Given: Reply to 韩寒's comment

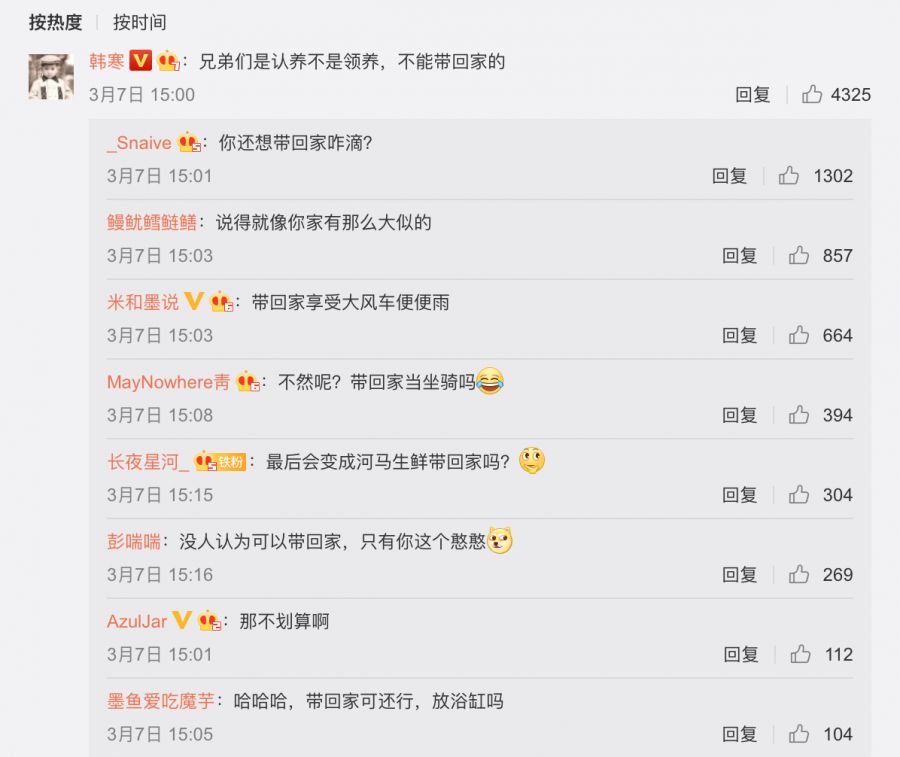Looking at the screenshot, I should [753, 95].
